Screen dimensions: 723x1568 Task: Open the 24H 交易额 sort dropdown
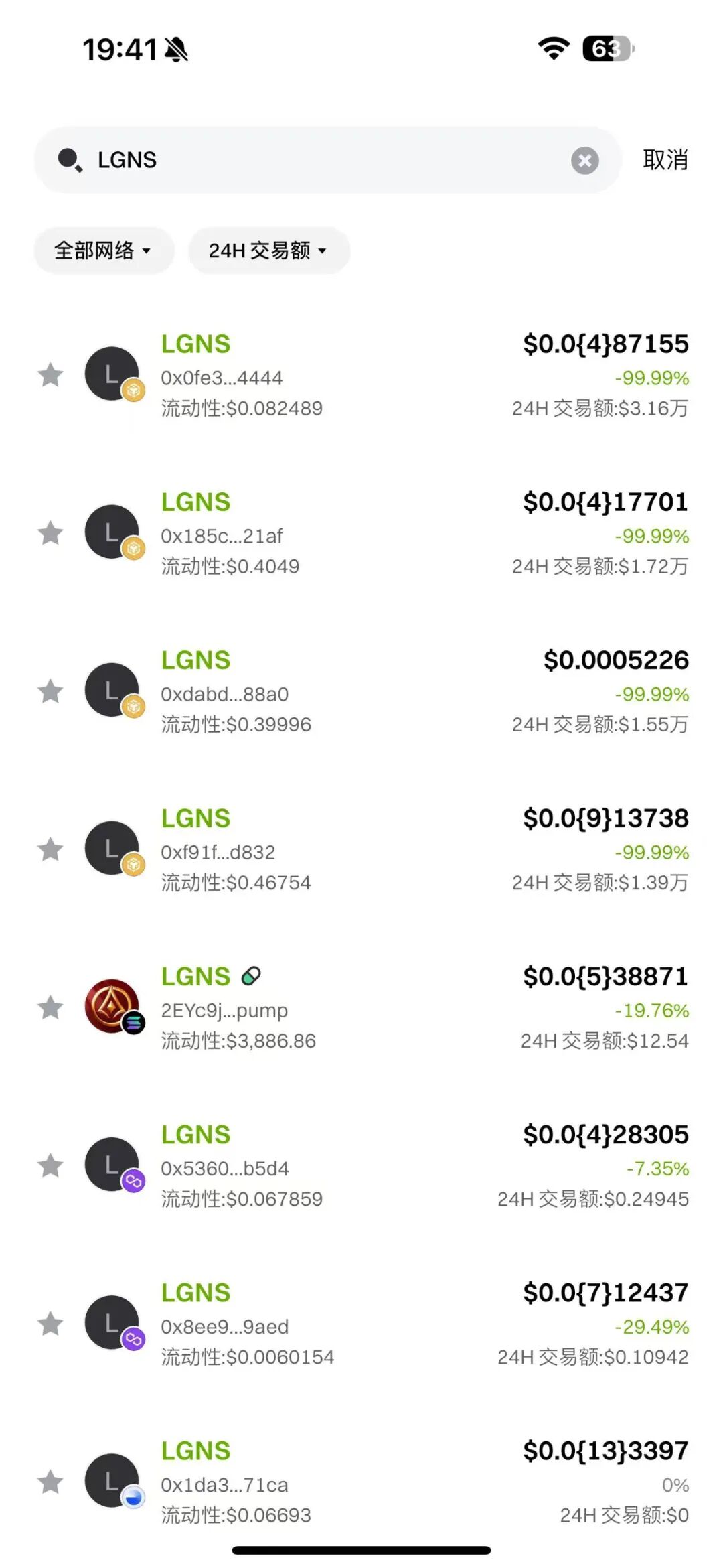[268, 251]
